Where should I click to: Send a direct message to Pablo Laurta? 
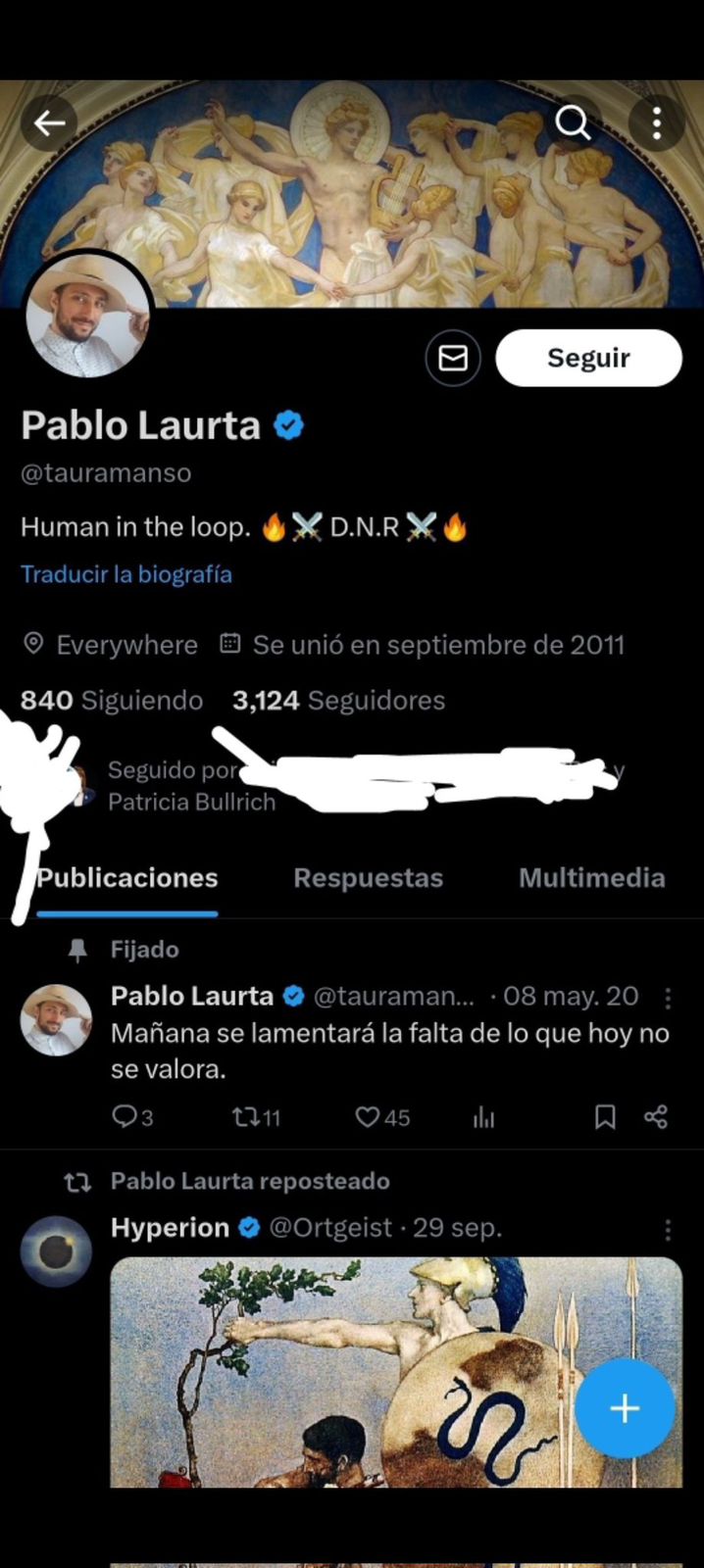[453, 359]
